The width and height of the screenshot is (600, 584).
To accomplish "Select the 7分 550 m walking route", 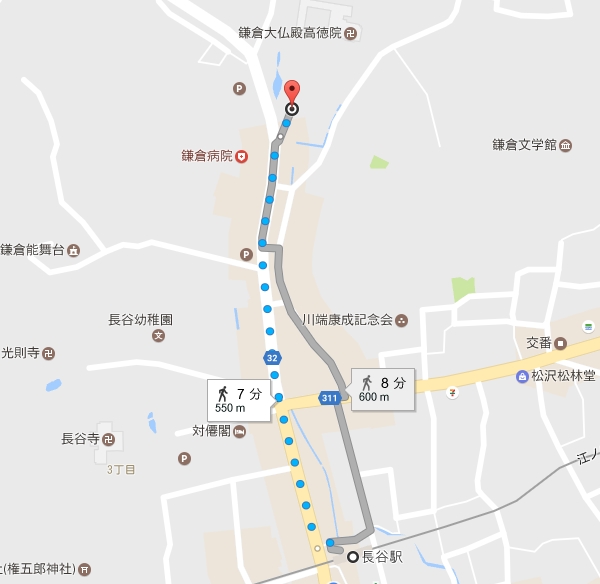I will [238, 400].
